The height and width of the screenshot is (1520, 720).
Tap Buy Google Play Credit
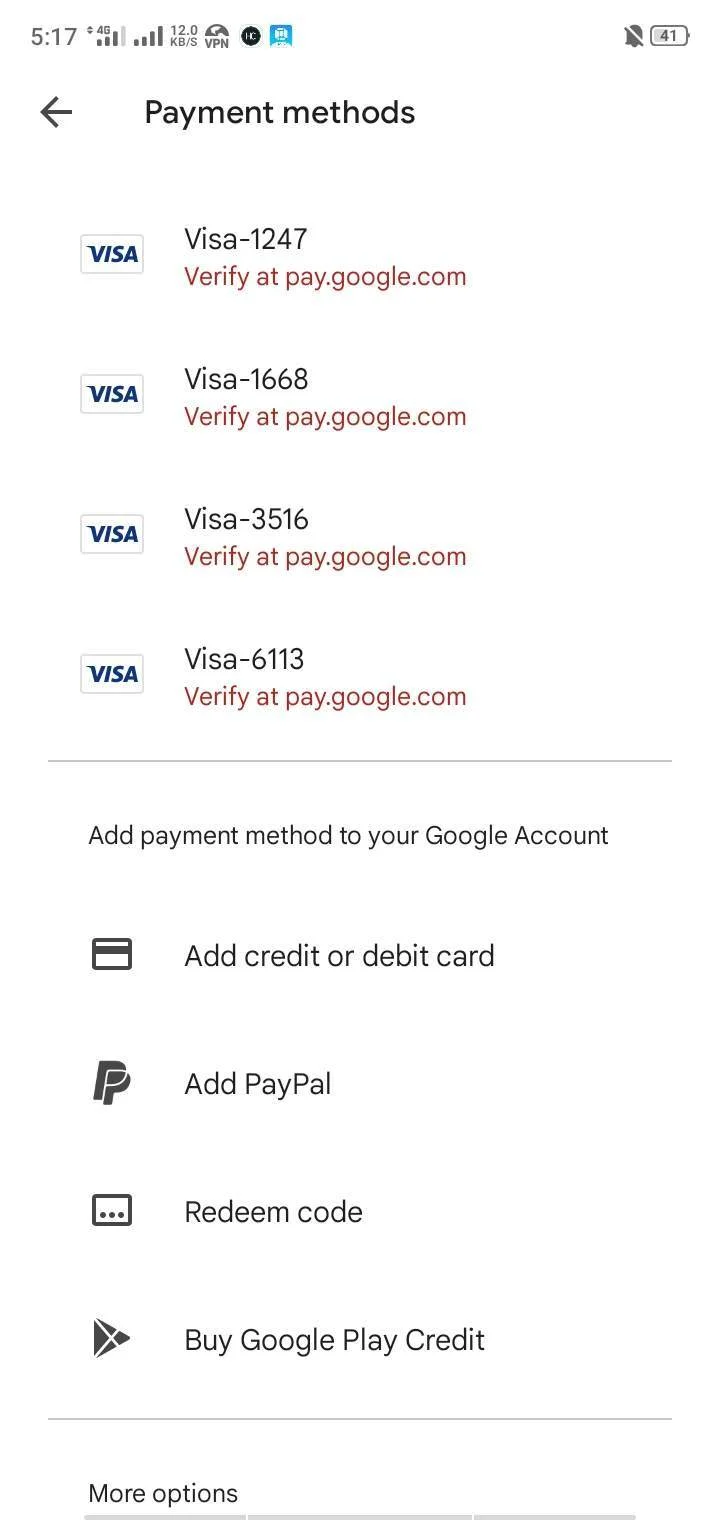(x=360, y=1339)
